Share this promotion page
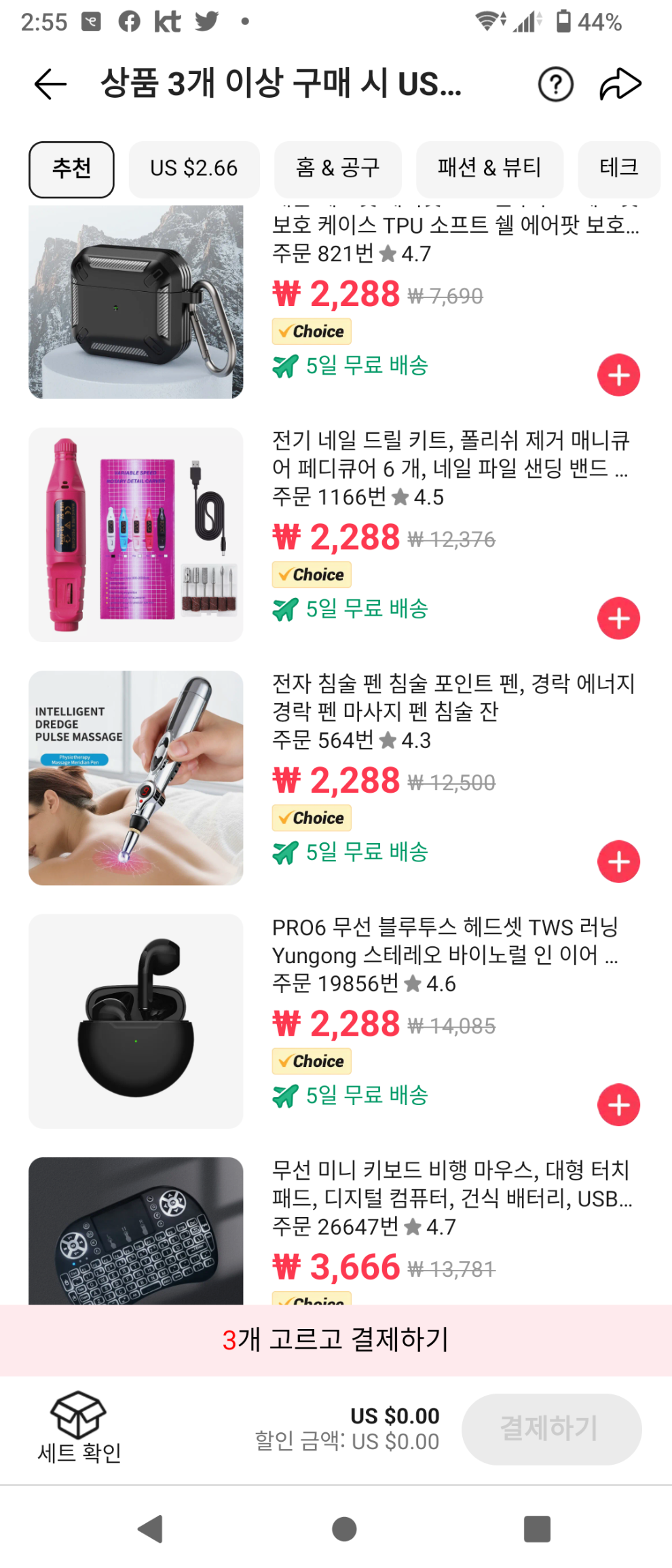 click(x=620, y=85)
